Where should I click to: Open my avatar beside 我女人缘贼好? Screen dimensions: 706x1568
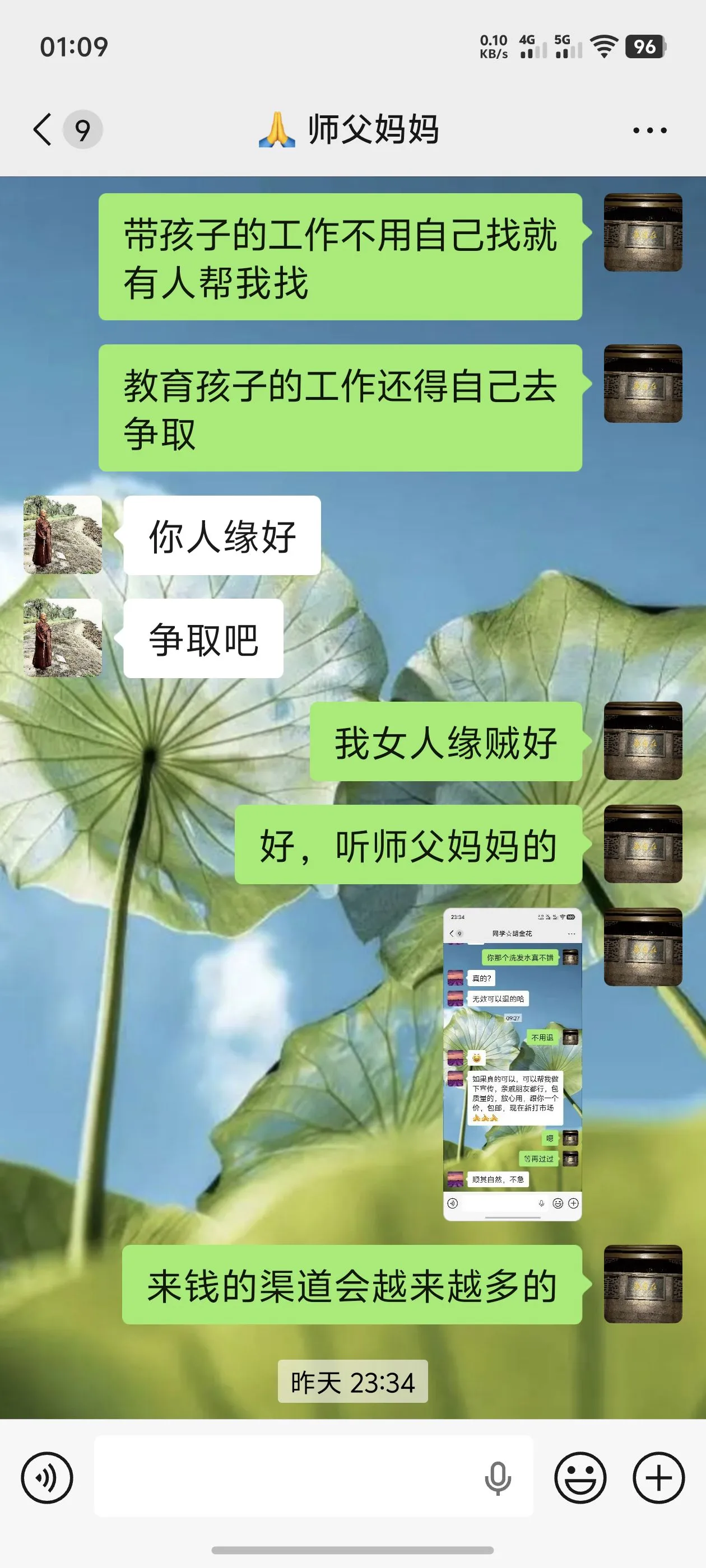[643, 741]
